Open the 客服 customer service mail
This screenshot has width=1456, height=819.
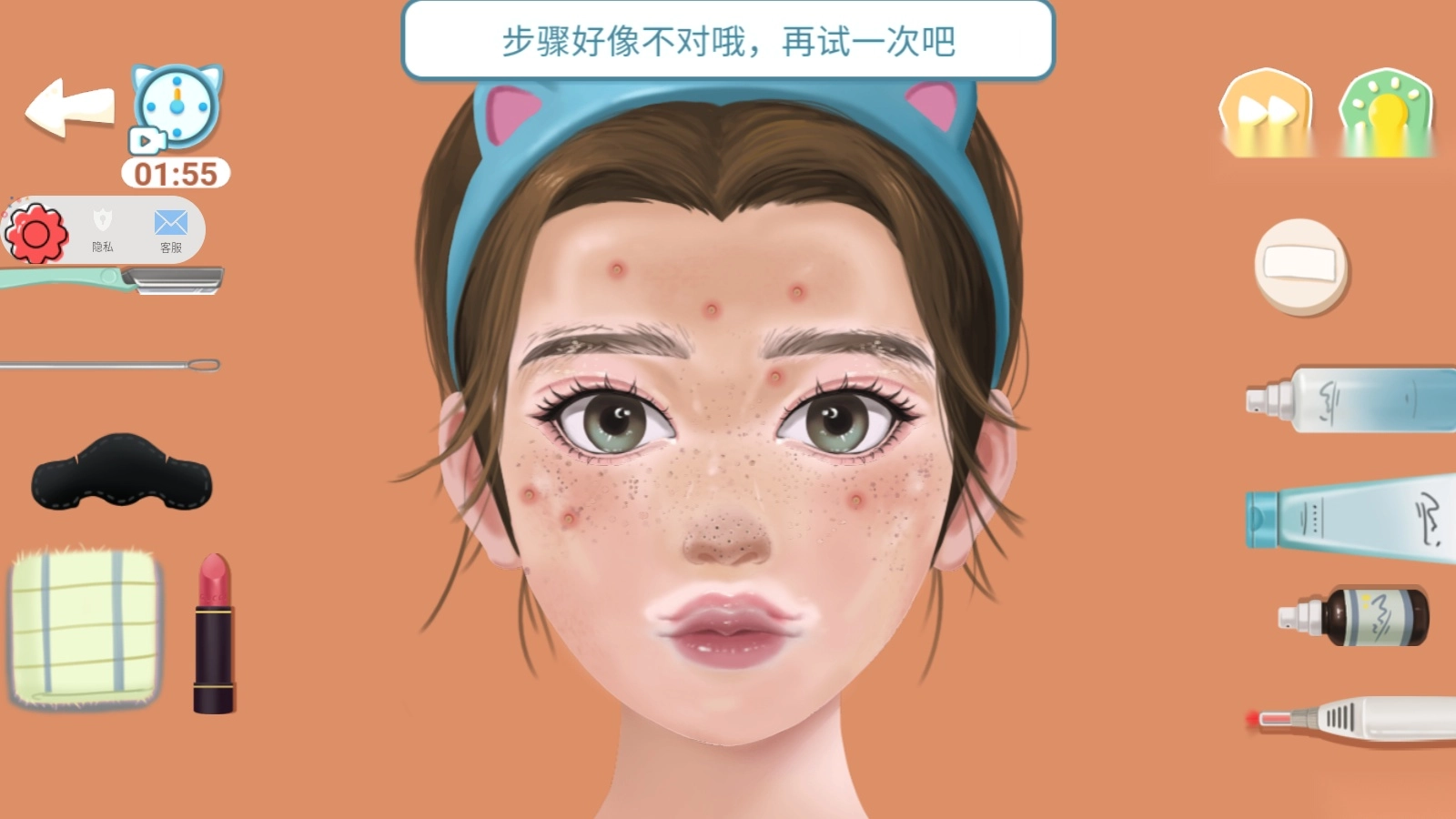[x=170, y=229]
